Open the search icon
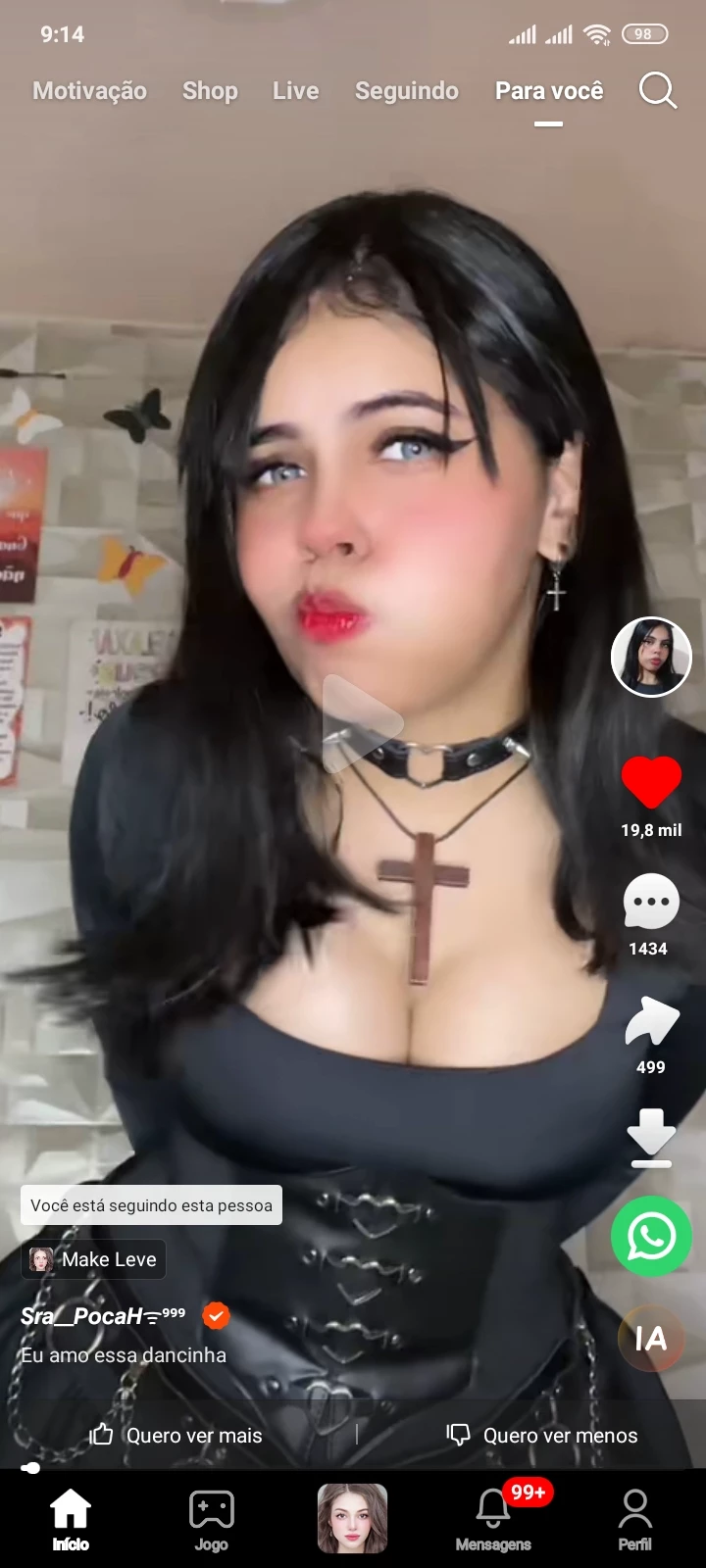This screenshot has width=706, height=1568. tap(657, 90)
